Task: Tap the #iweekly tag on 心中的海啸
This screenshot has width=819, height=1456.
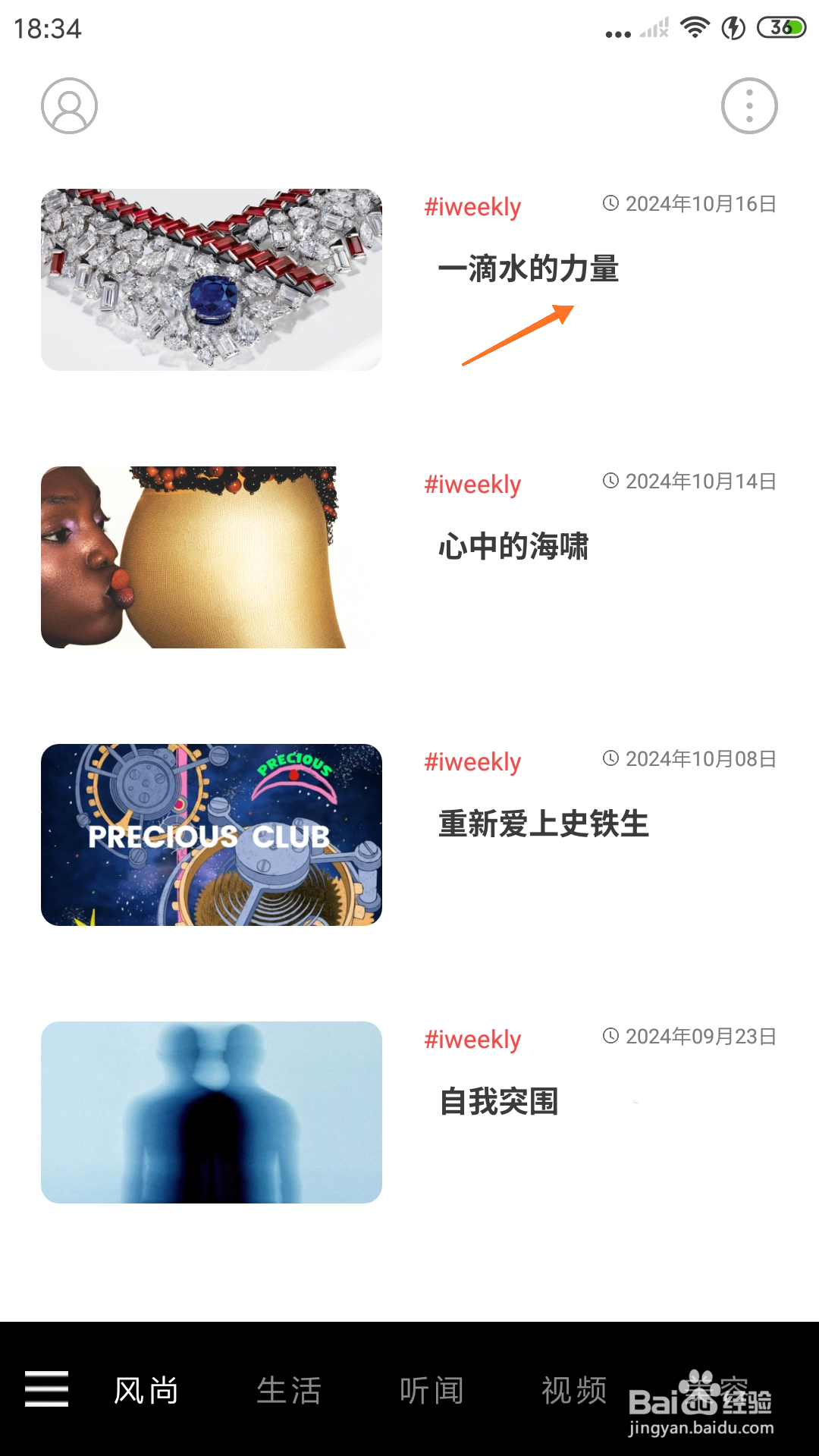Action: (x=473, y=484)
